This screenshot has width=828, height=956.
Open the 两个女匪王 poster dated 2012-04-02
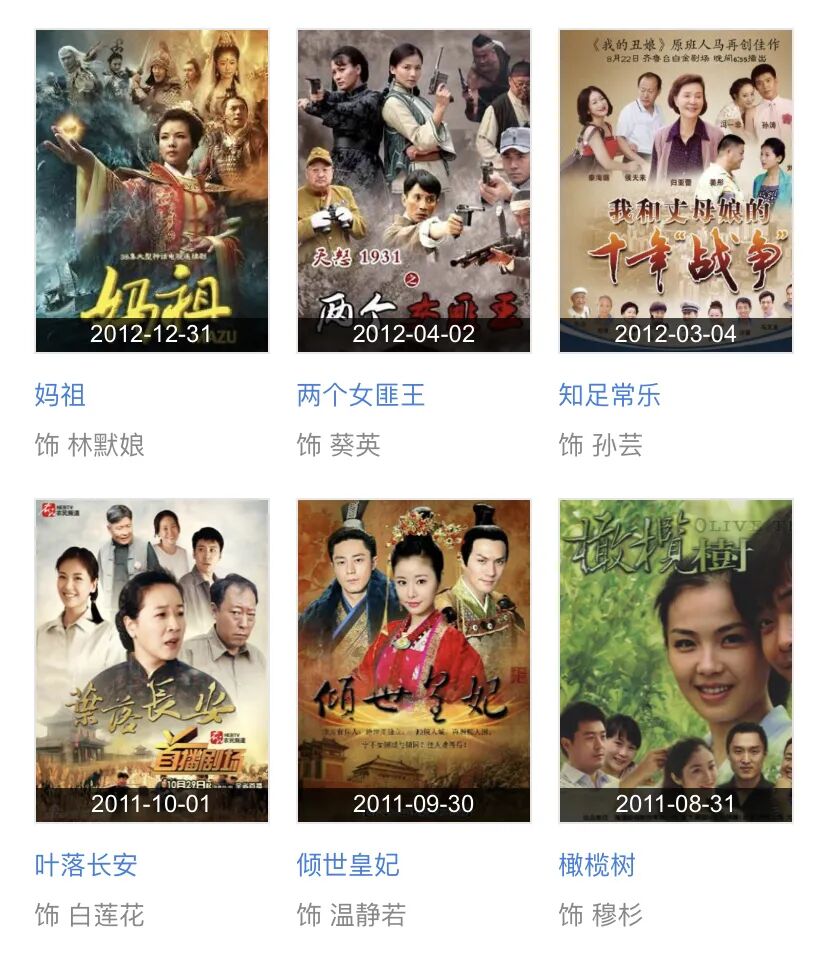coord(414,190)
